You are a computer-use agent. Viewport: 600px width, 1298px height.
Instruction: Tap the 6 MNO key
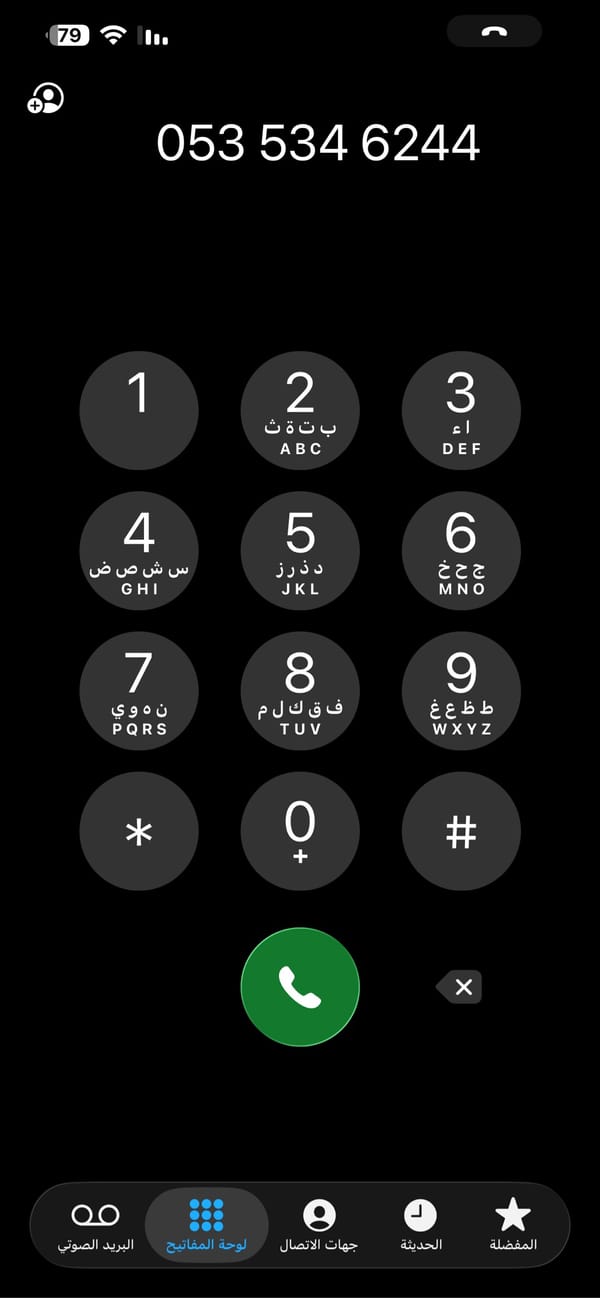(x=461, y=551)
